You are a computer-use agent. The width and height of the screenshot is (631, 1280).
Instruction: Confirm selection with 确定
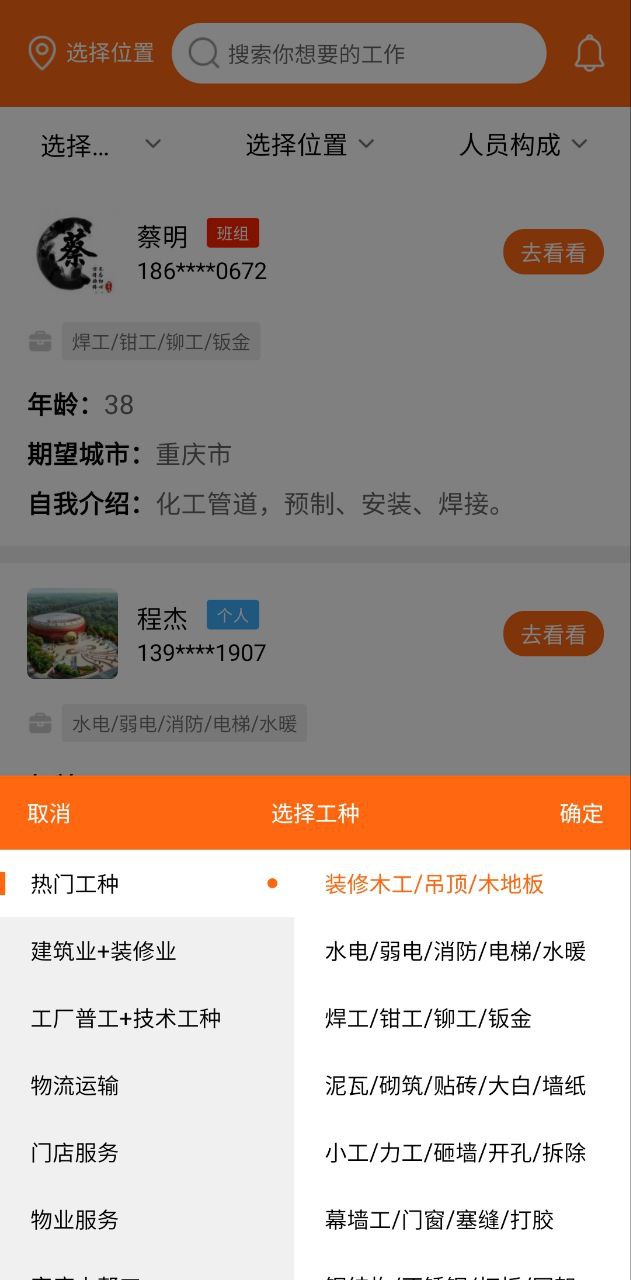581,813
